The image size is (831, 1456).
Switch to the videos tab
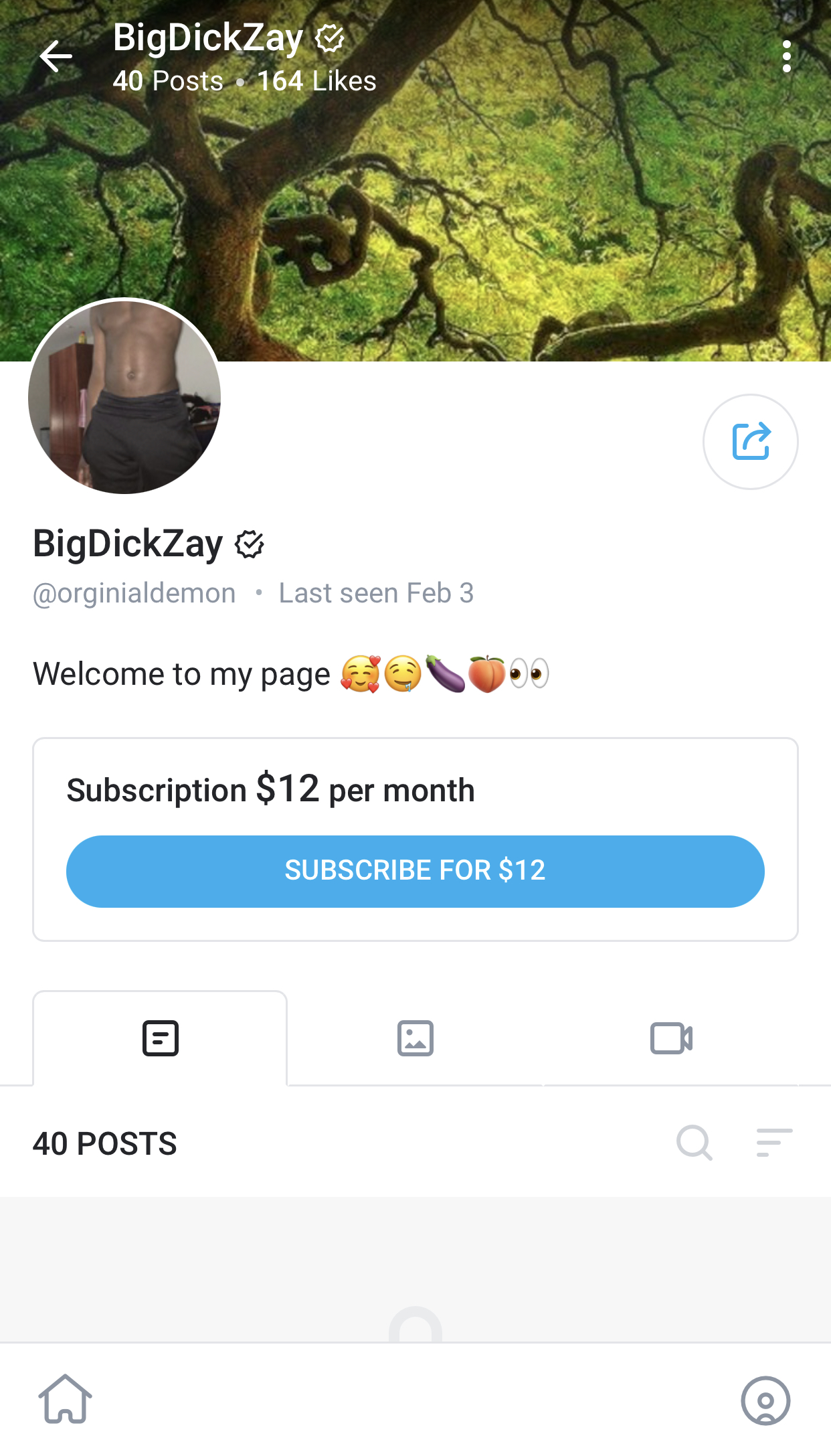point(671,1038)
